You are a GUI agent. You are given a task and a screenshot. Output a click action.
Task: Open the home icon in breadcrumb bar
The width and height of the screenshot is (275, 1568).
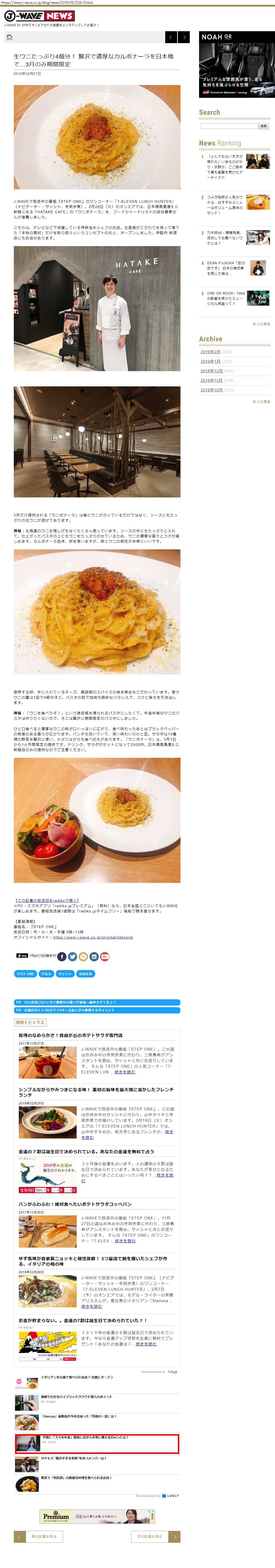pyautogui.click(x=9, y=38)
